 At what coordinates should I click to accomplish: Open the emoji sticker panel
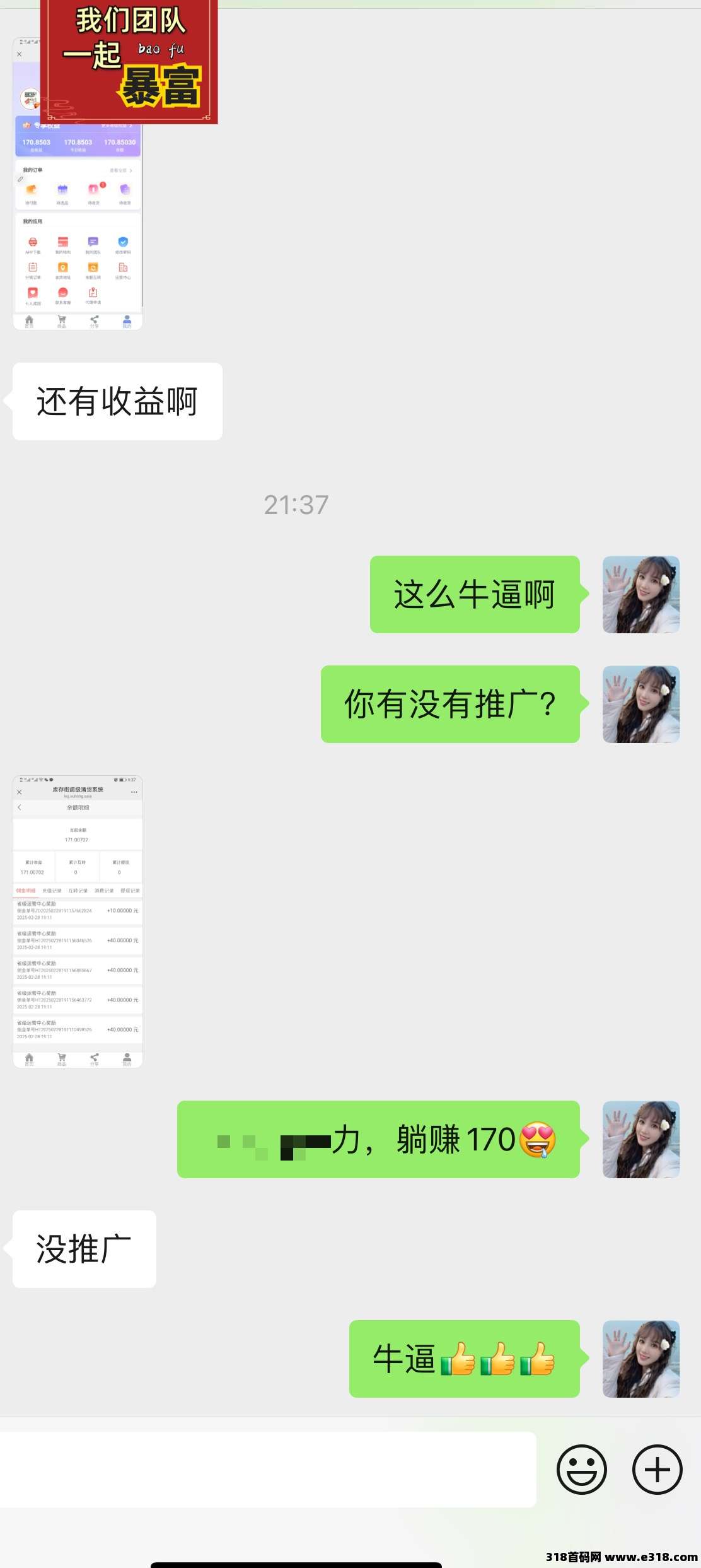pos(581,1470)
